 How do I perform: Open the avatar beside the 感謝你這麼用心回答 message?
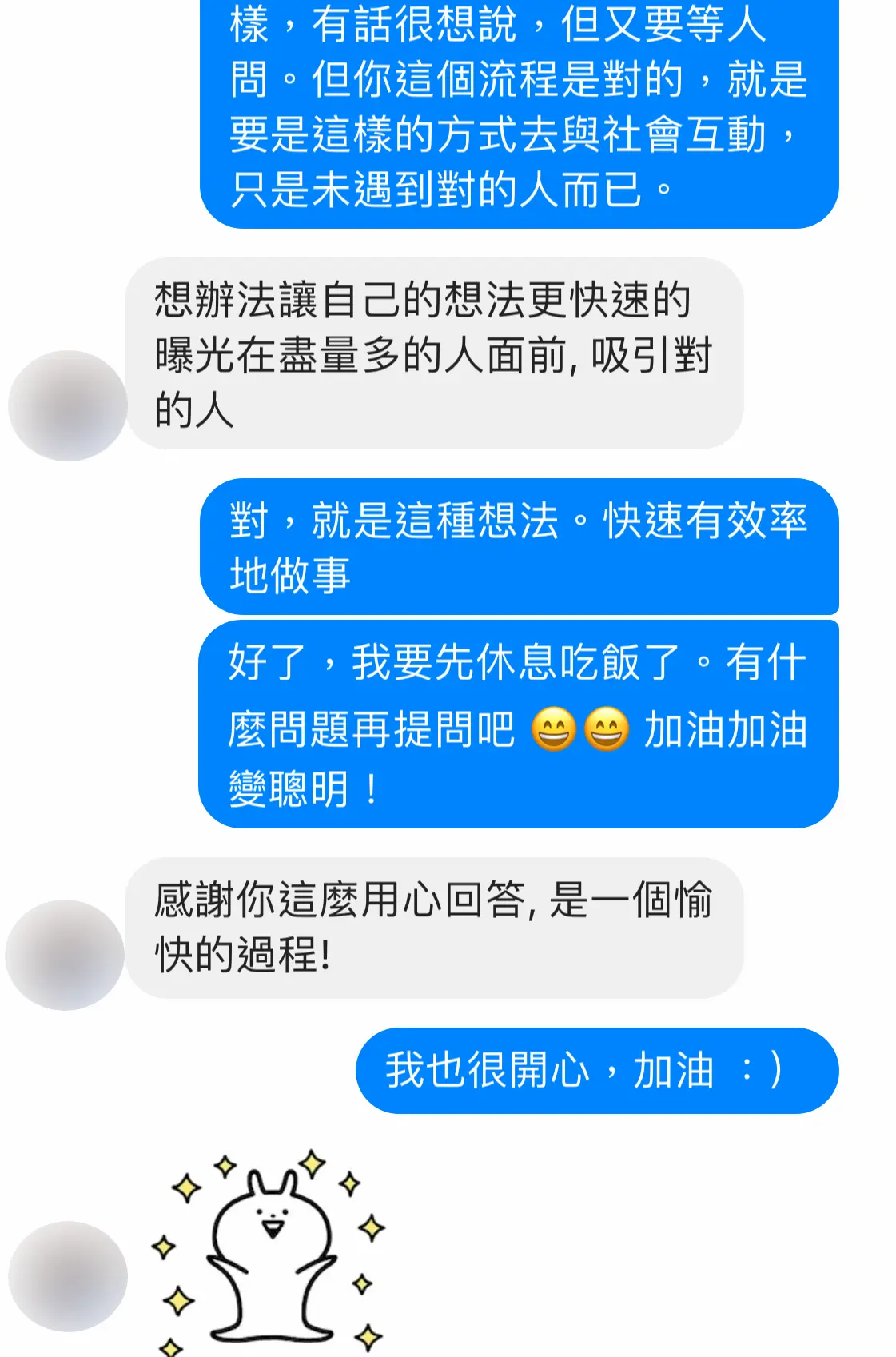click(x=65, y=954)
